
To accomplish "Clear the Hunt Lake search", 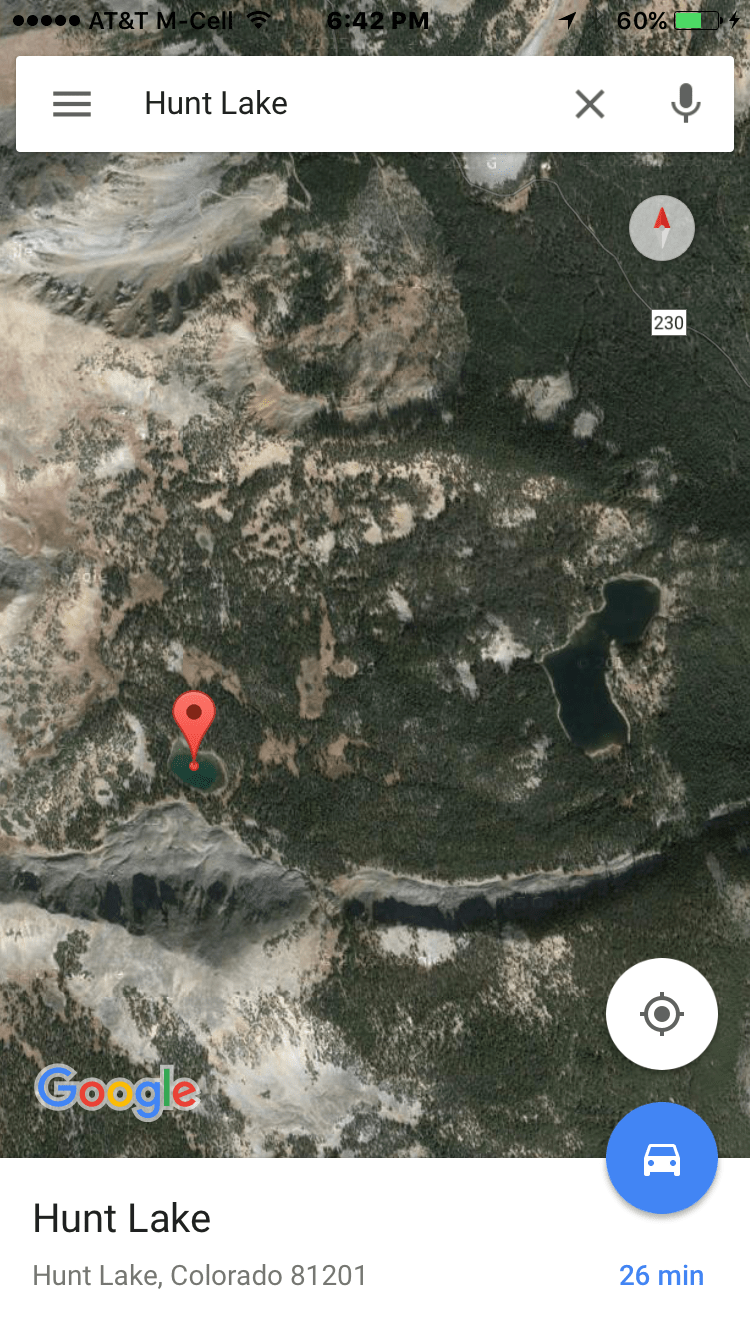I will point(590,104).
